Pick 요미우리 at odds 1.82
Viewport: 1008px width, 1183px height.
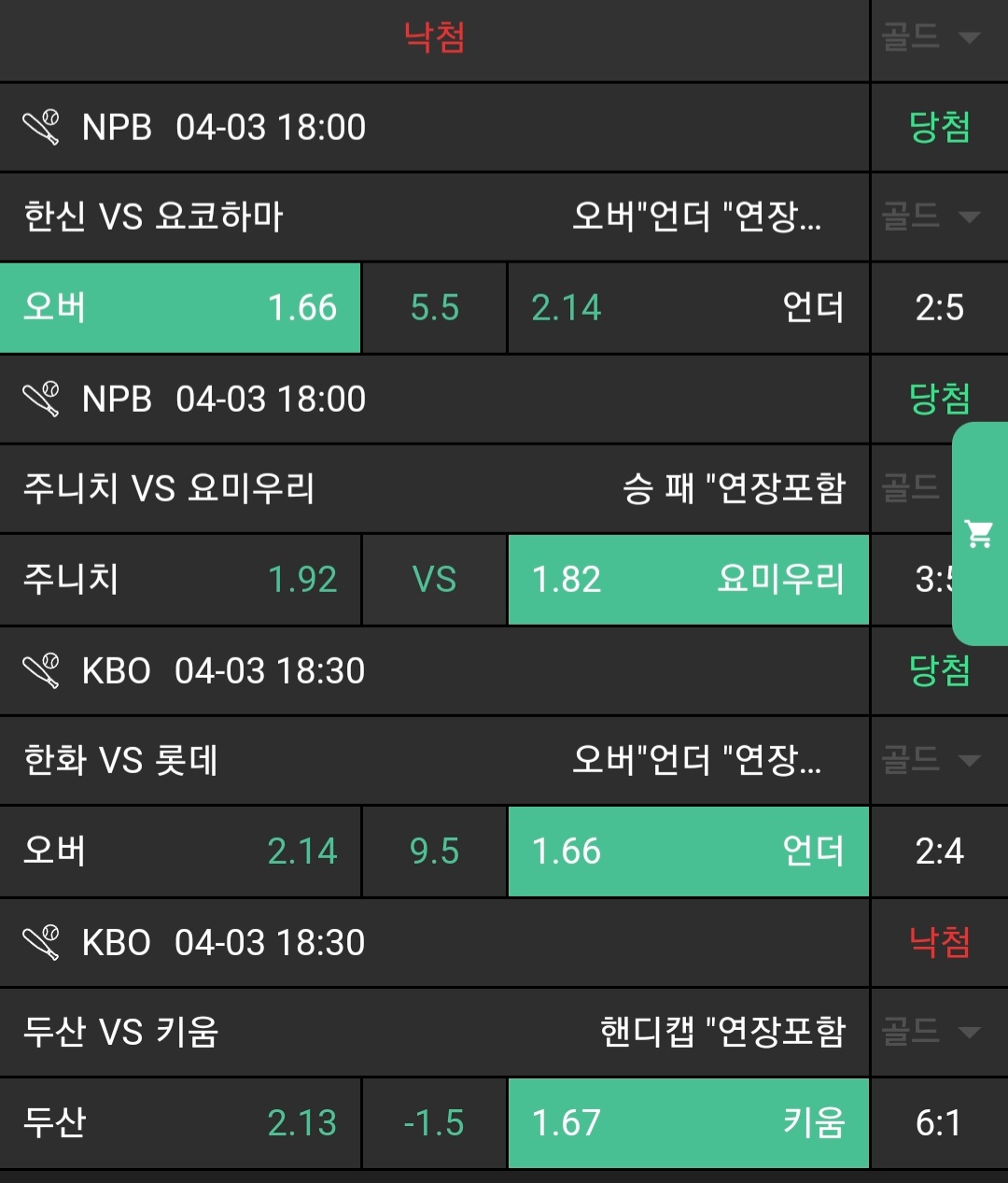[x=688, y=580]
